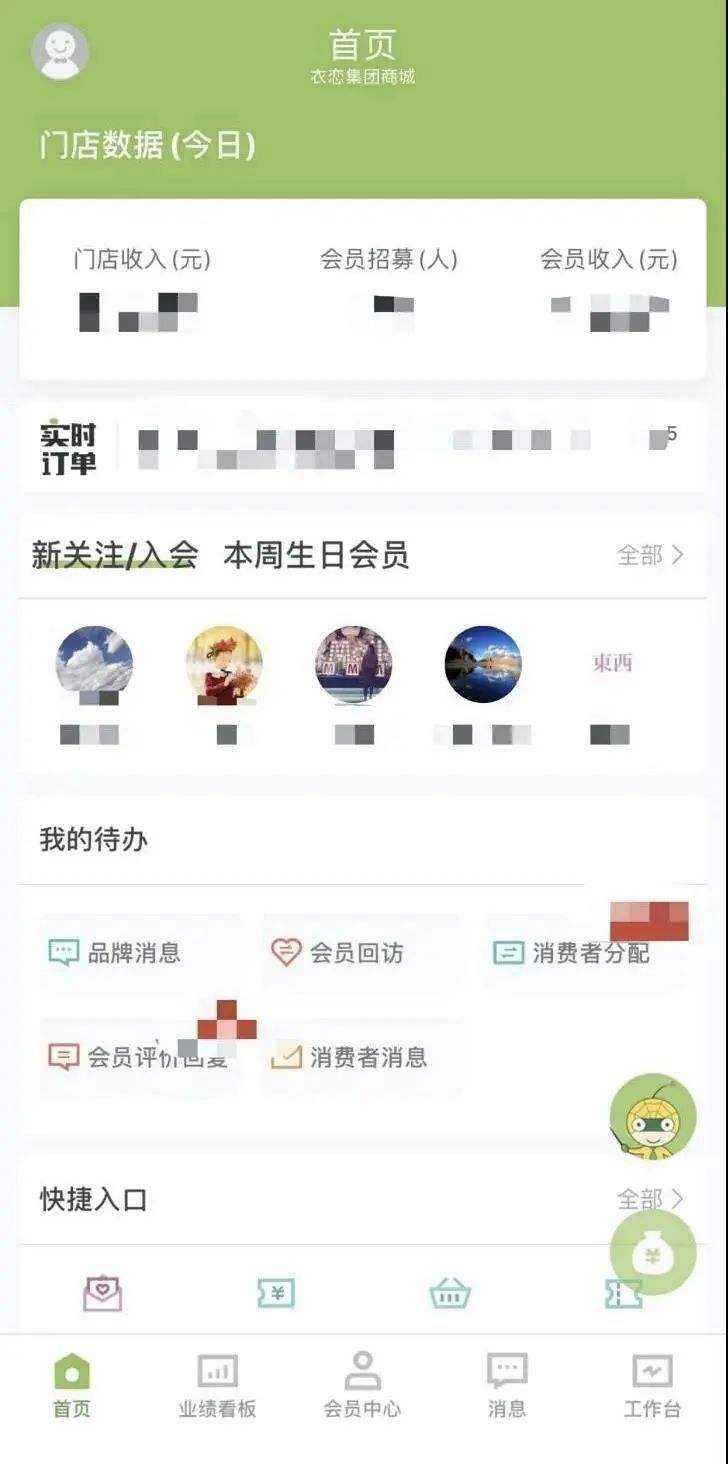Open 消费者分配 to-do item
This screenshot has height=1464, width=728.
tap(572, 953)
